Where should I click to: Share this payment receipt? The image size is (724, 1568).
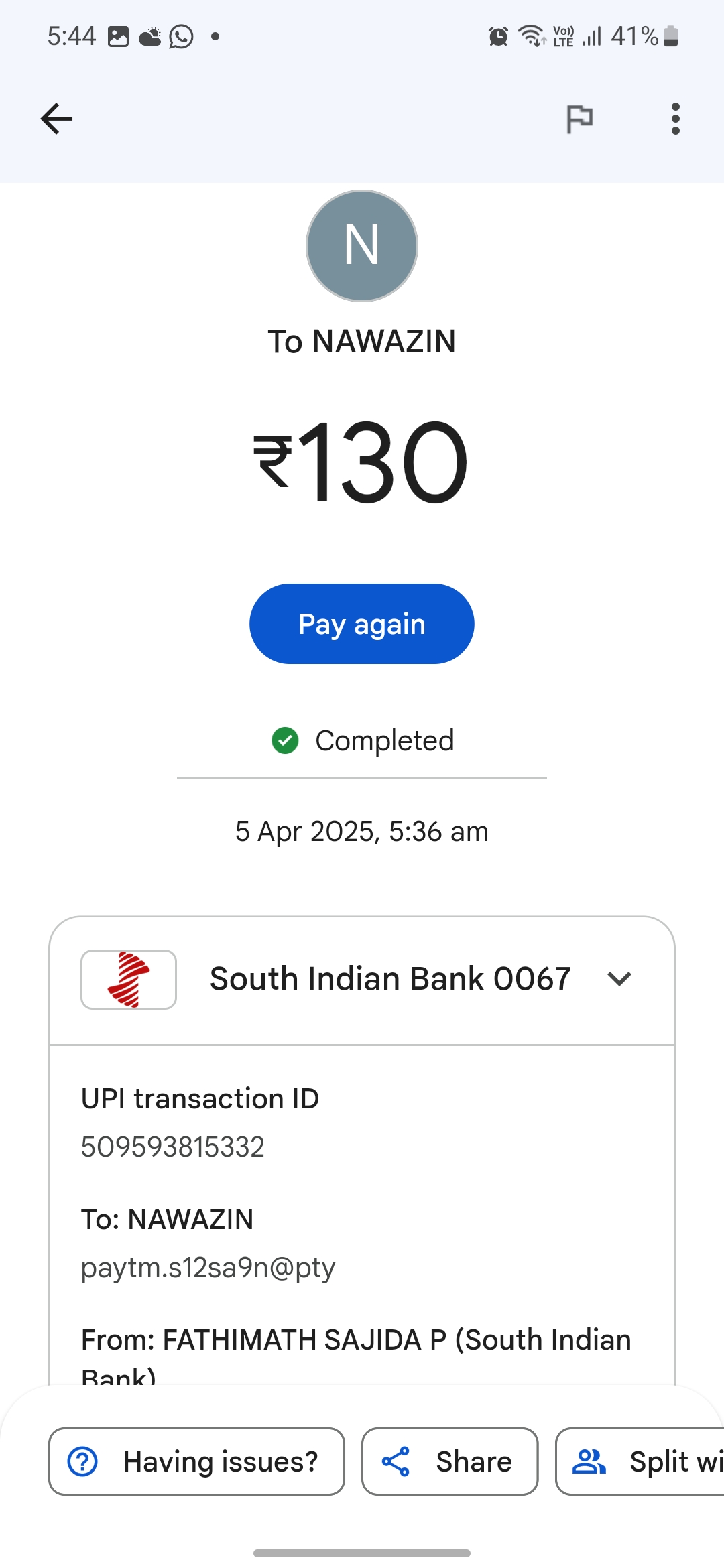pos(450,1461)
